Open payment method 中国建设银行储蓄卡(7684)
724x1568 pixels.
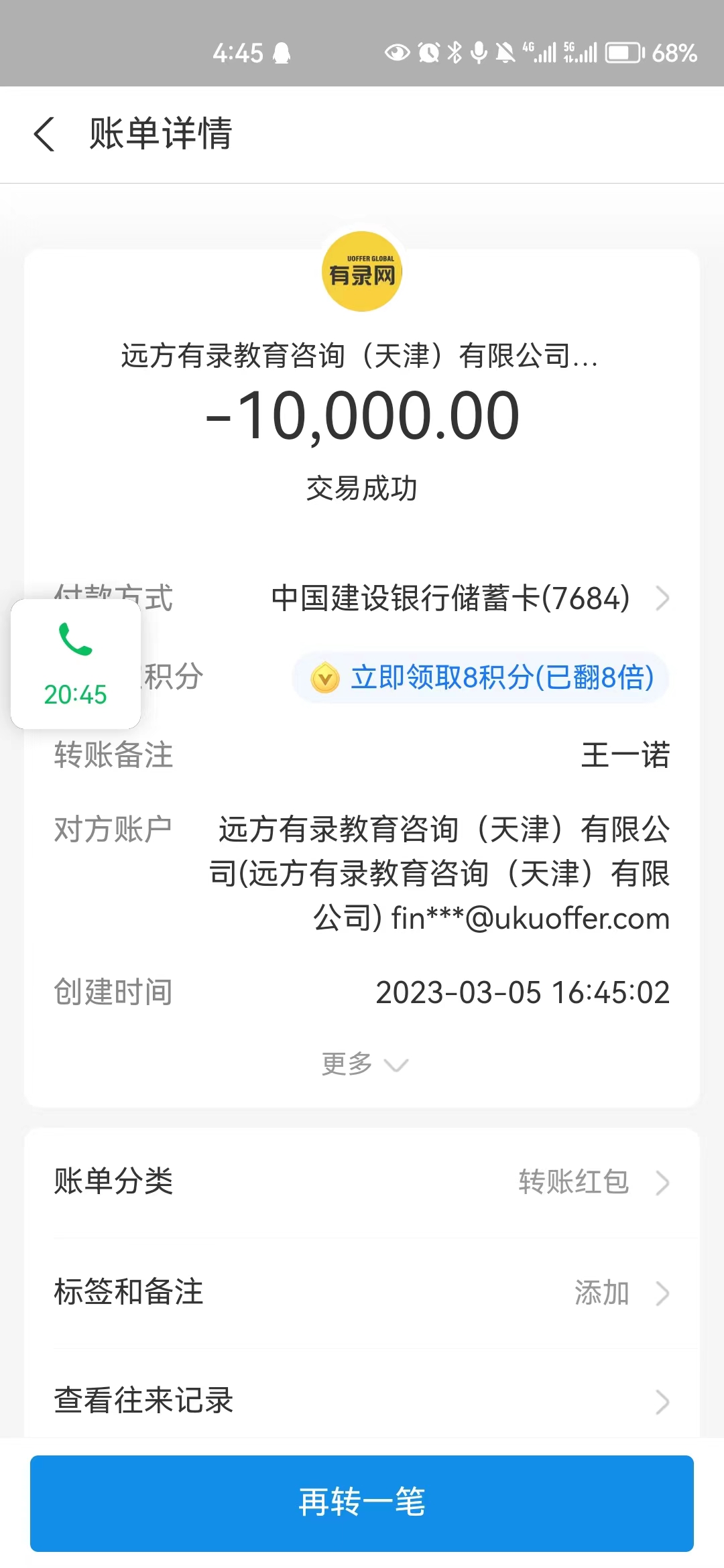tap(469, 598)
